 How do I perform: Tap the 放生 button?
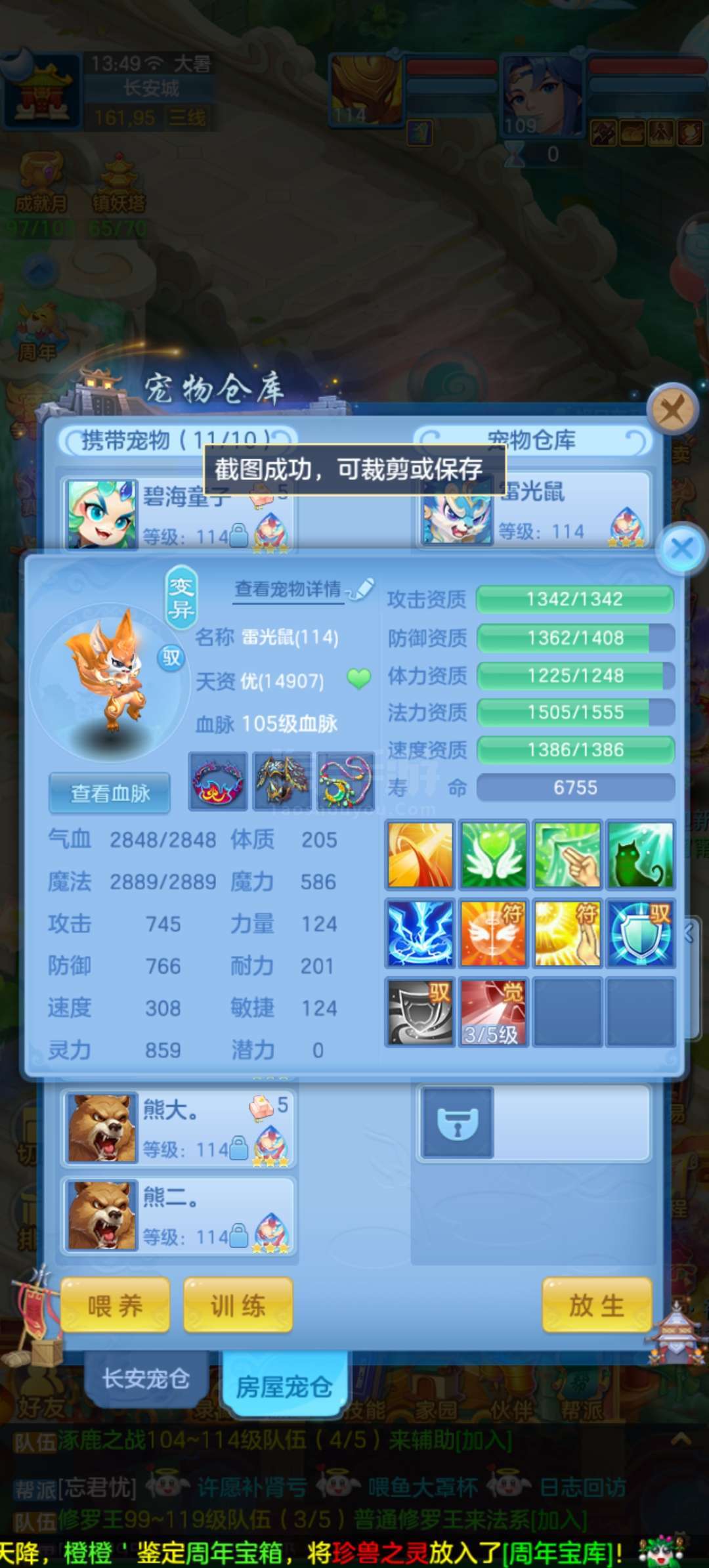pyautogui.click(x=597, y=1305)
